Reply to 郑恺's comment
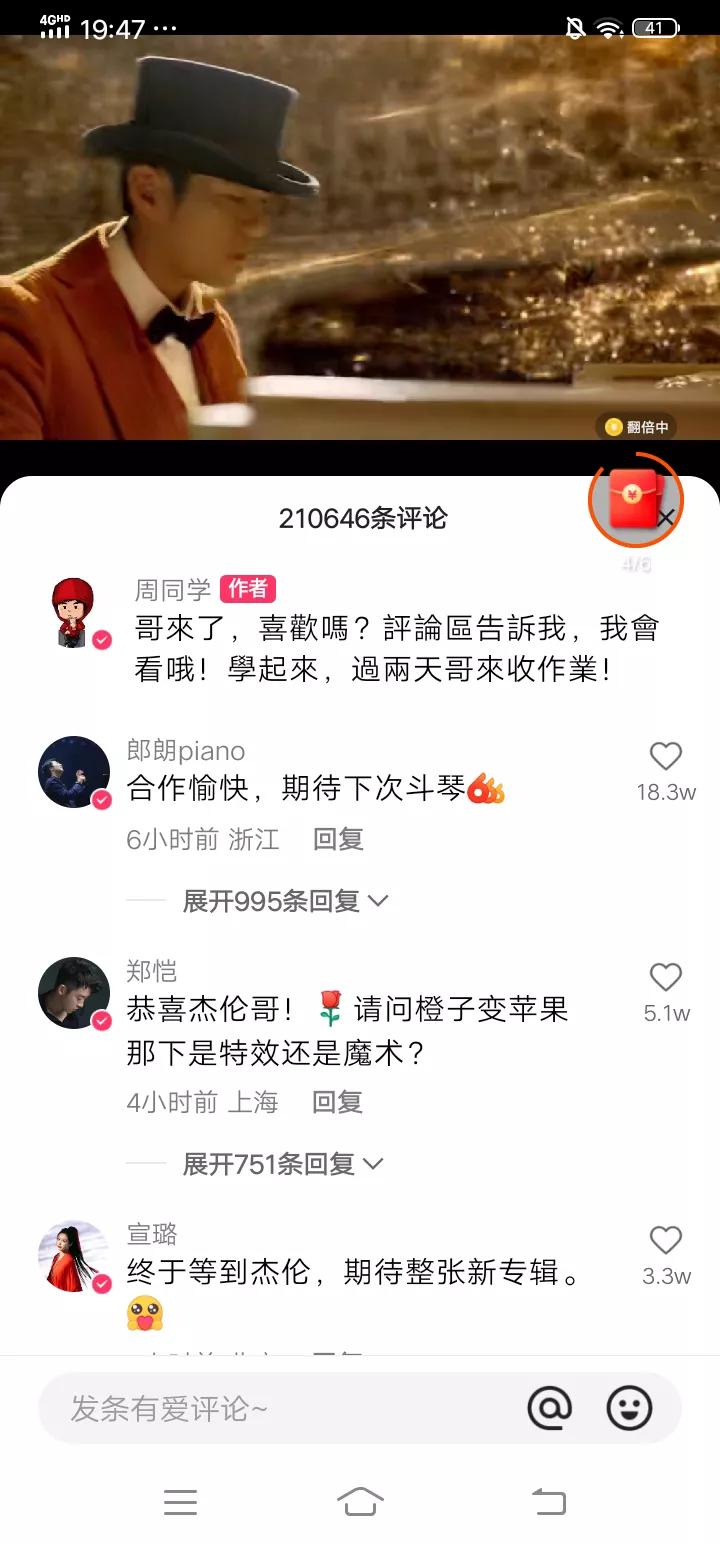Screen dimensions: 720x1544 tap(340, 1102)
